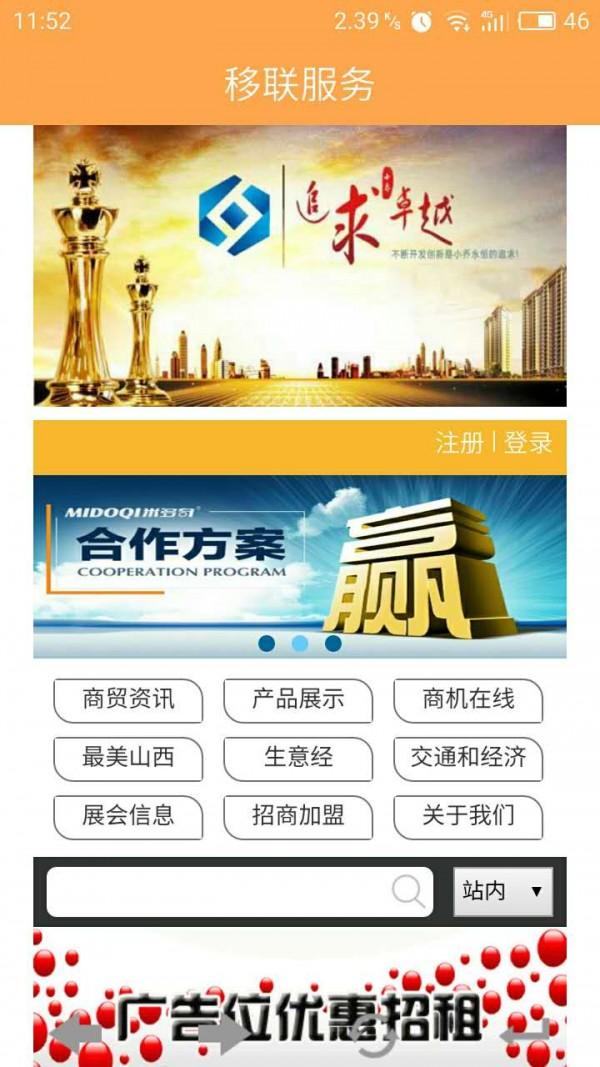
Task: Go forward with the right arrow
Action: 225,1034
